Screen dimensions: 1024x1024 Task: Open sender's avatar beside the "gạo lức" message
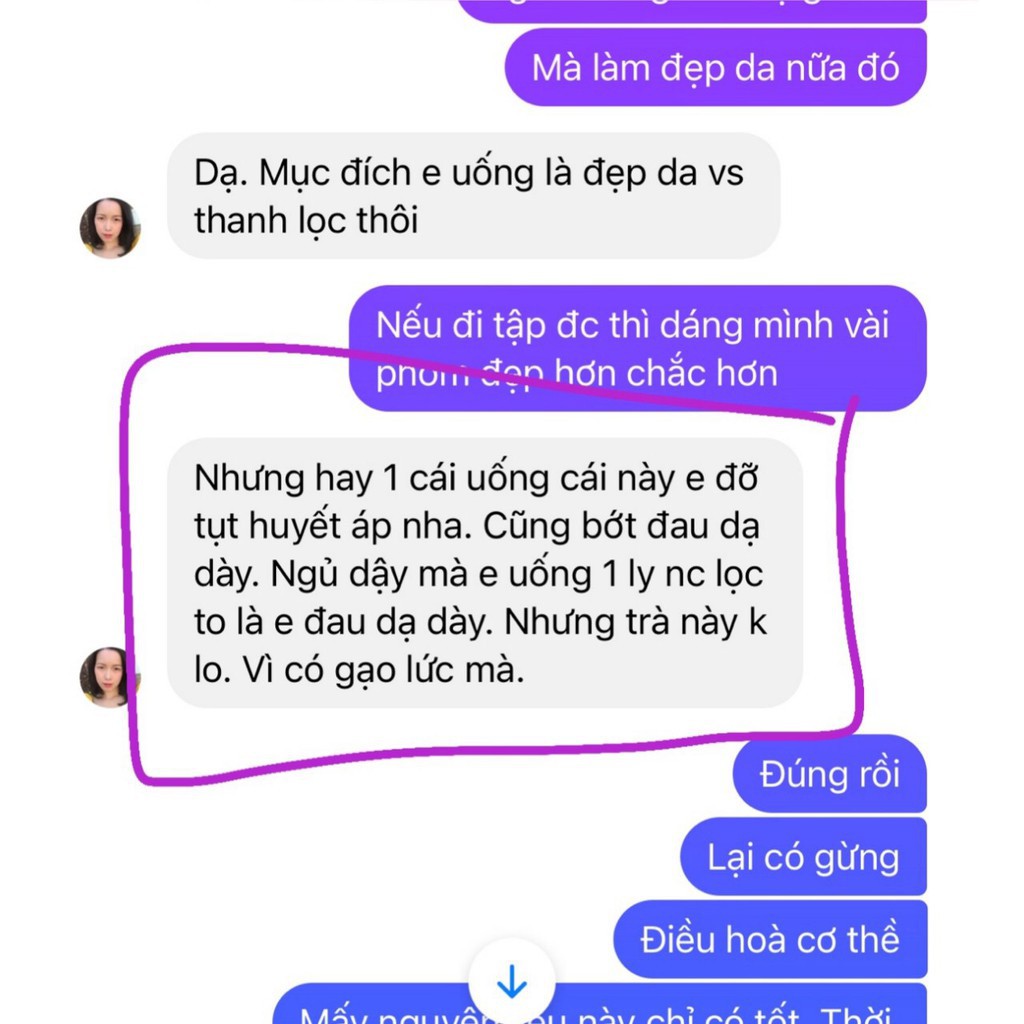click(x=109, y=677)
